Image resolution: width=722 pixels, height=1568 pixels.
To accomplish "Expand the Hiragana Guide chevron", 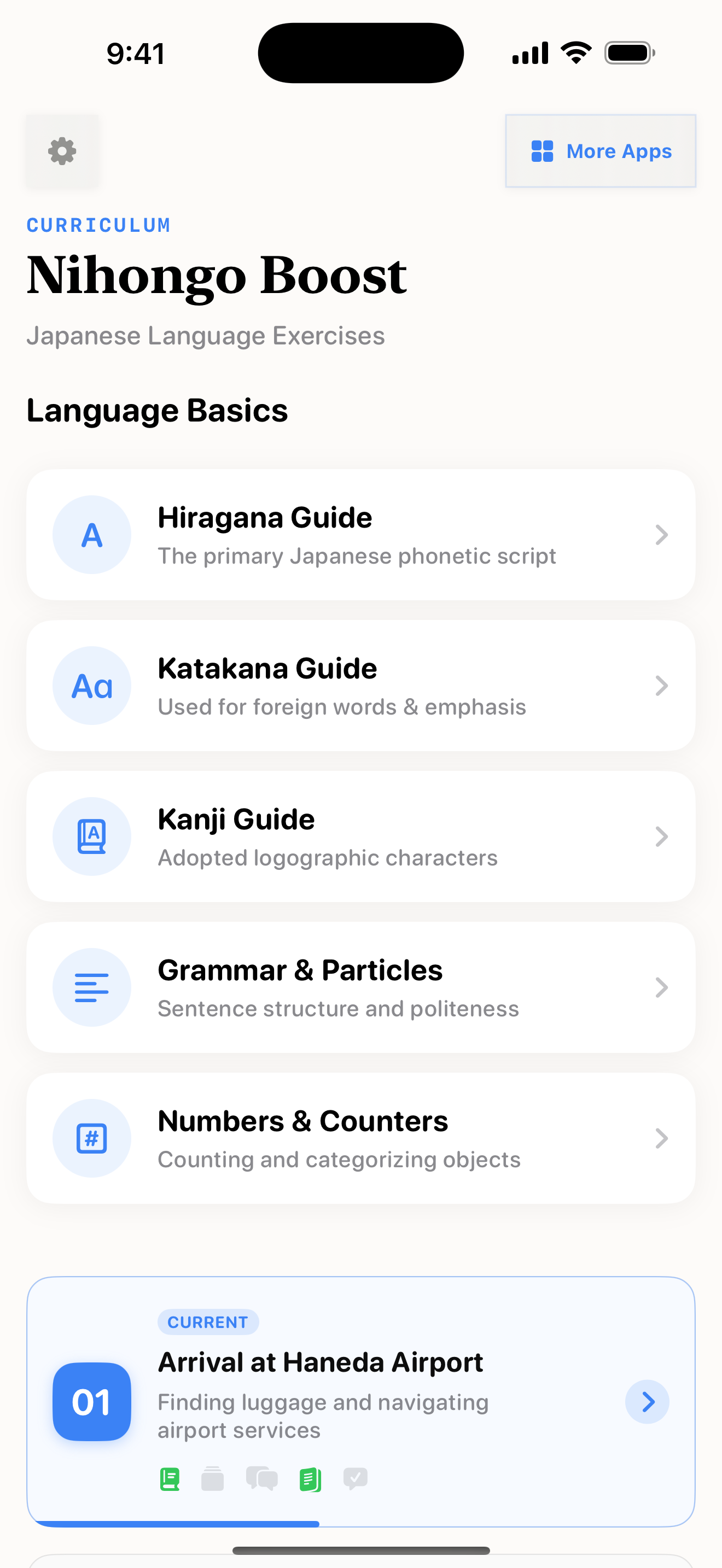I will [662, 535].
